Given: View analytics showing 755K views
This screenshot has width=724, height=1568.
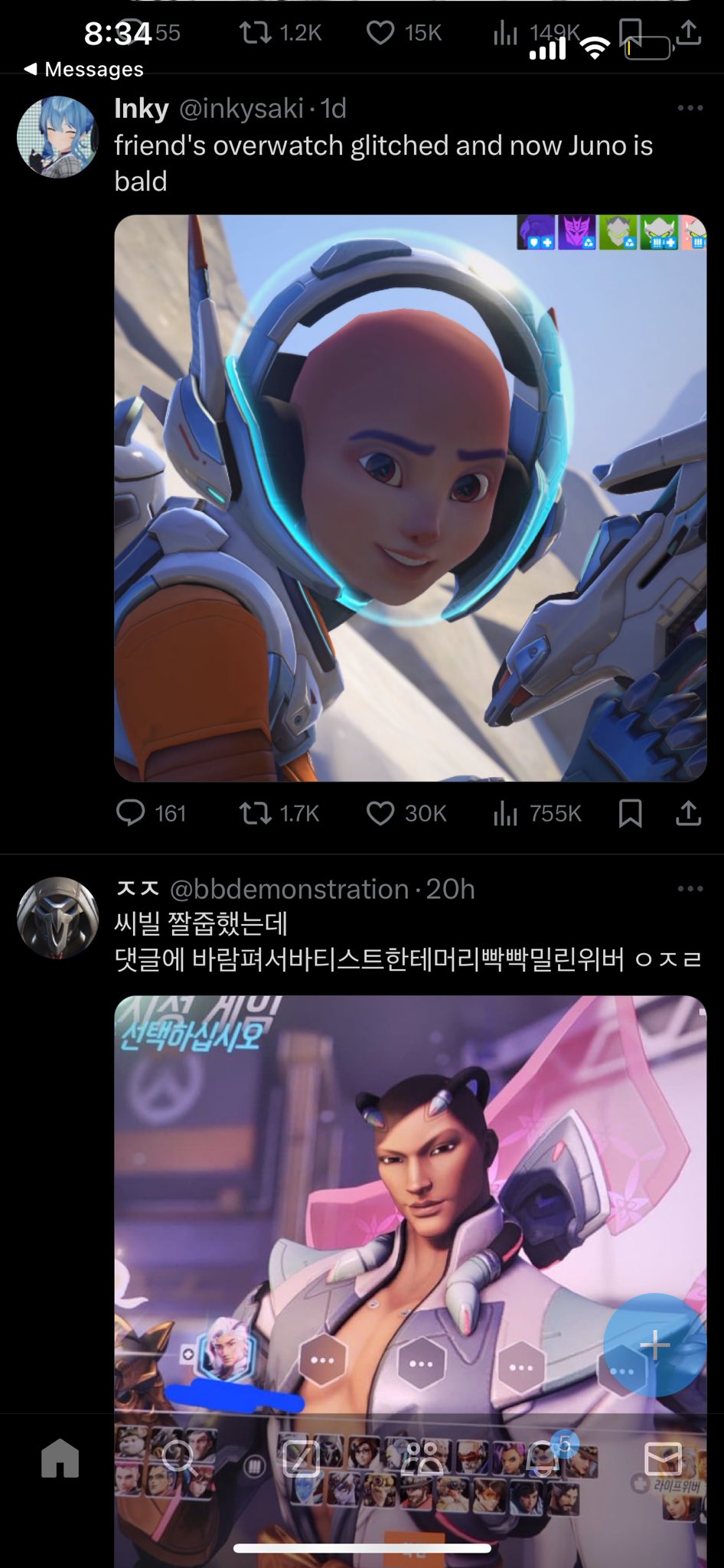Looking at the screenshot, I should 506,812.
